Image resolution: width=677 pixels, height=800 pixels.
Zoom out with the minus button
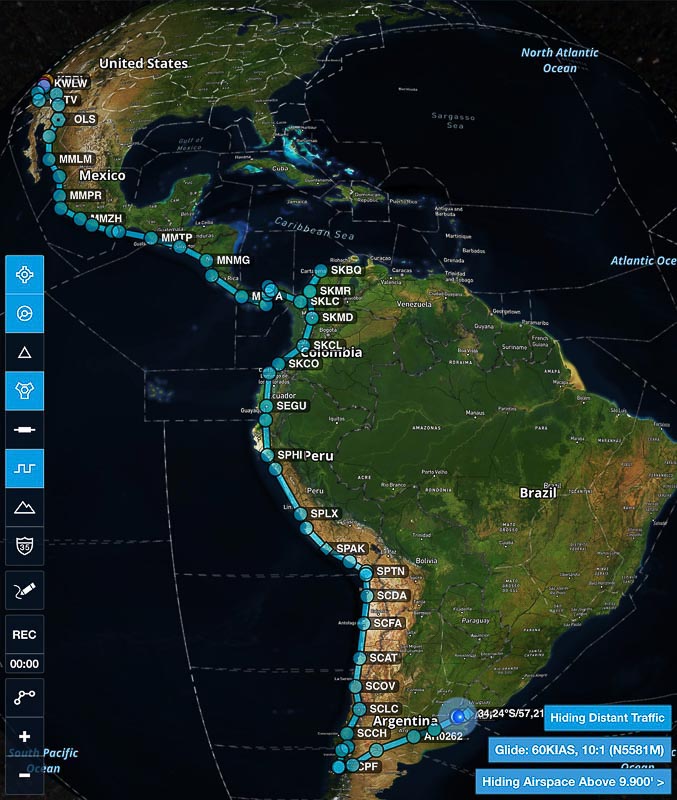[x=25, y=775]
